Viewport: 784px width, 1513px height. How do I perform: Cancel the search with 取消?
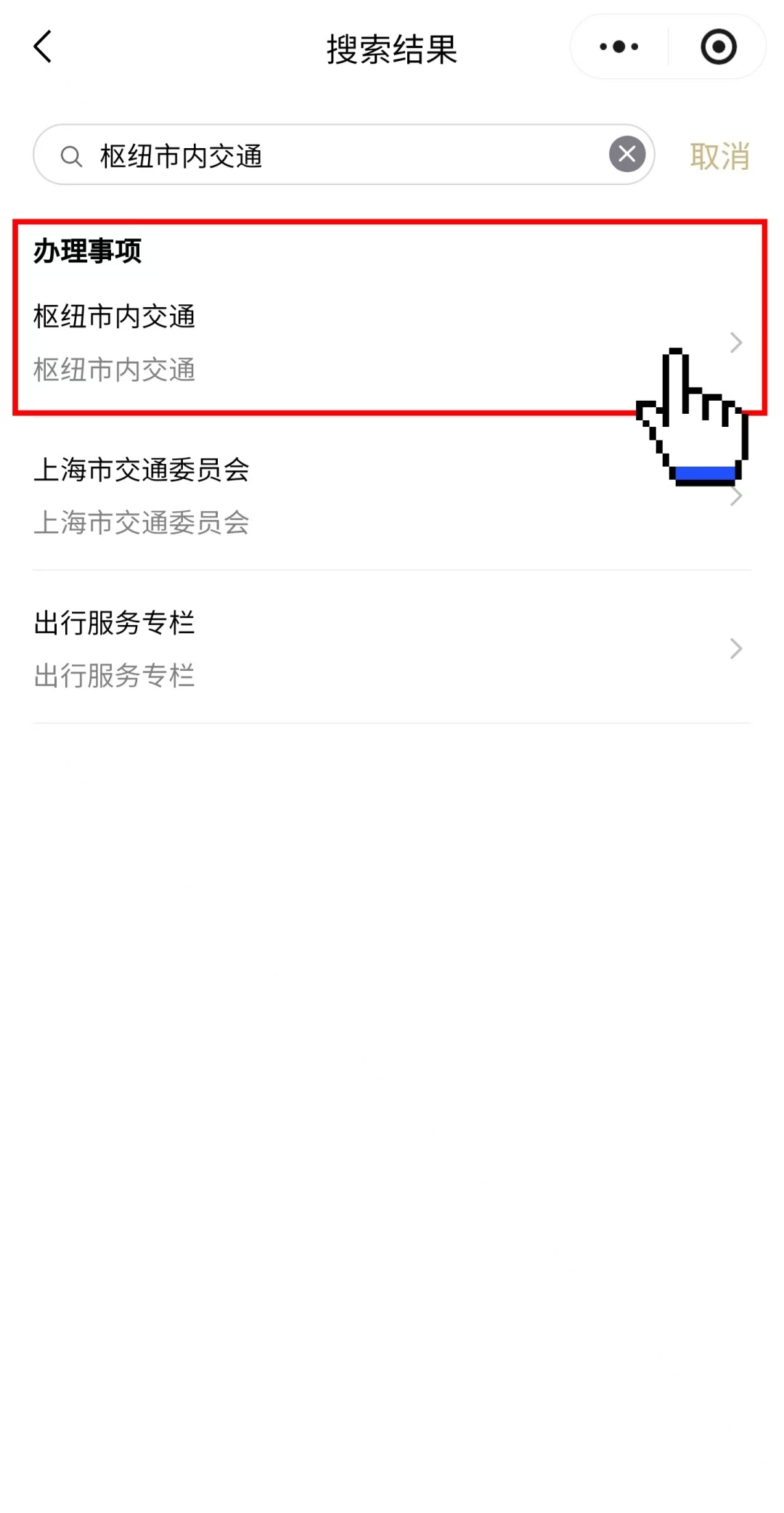(x=719, y=156)
